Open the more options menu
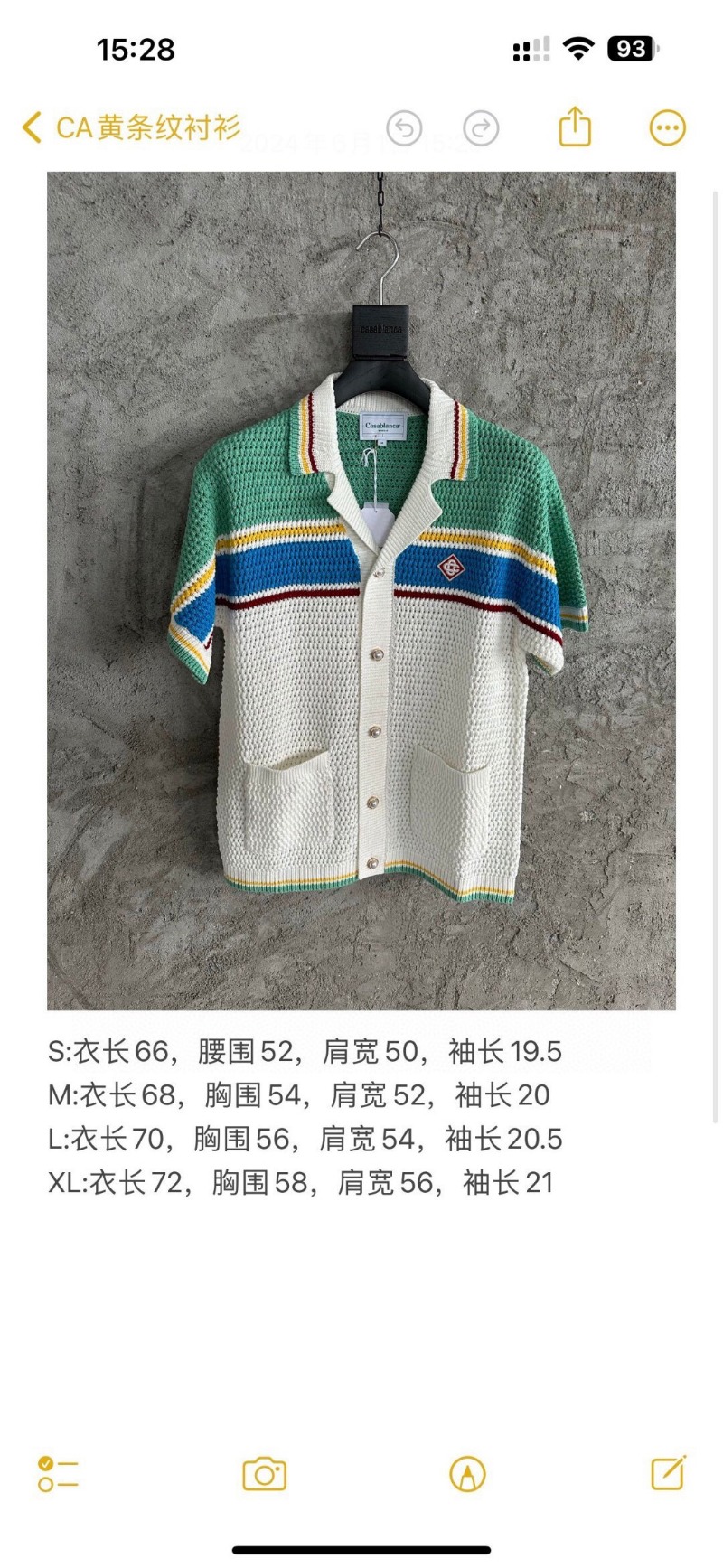This screenshot has width=723, height=1568. [668, 127]
